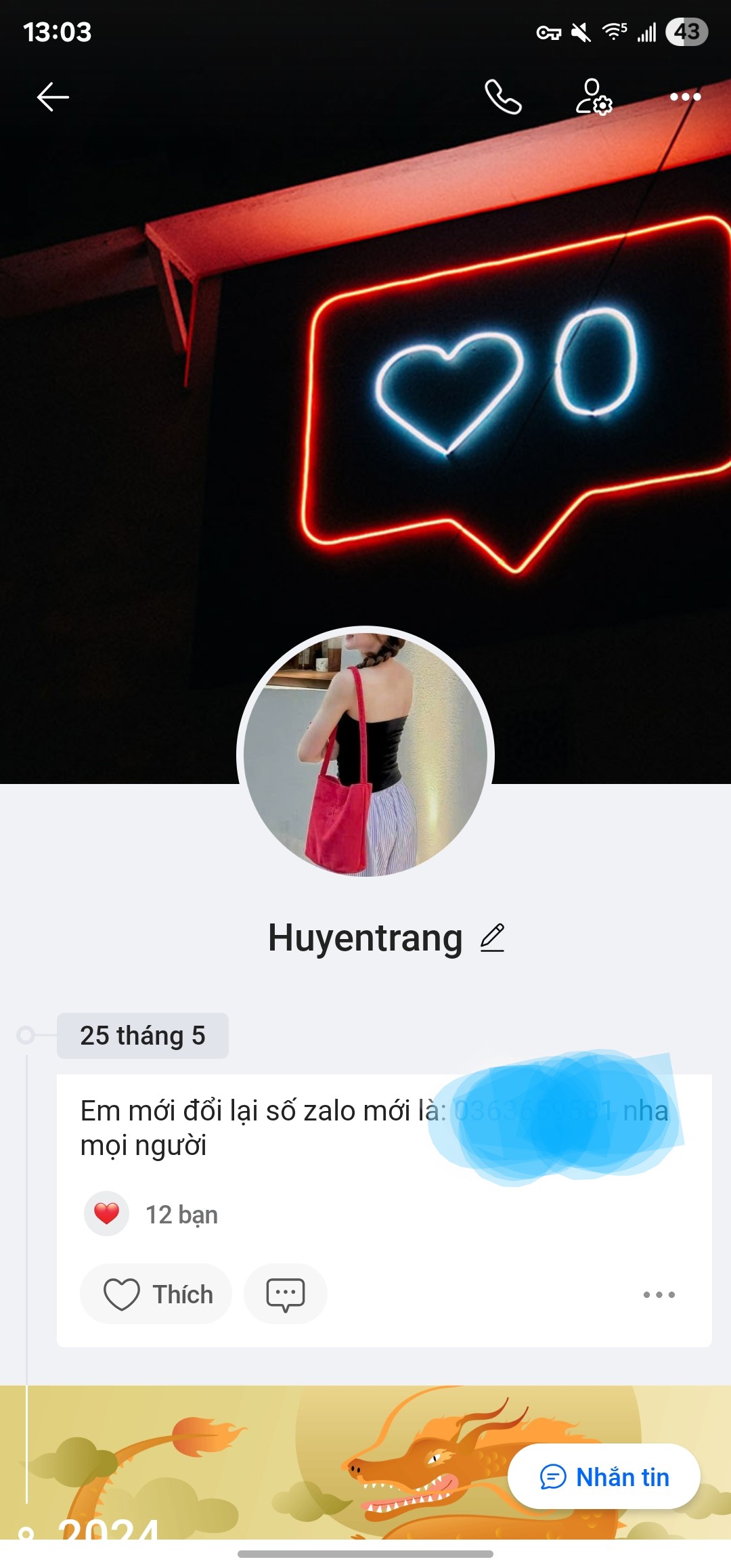See the 12 bạn who reacted
Viewport: 731px width, 1568px height.
181,1215
